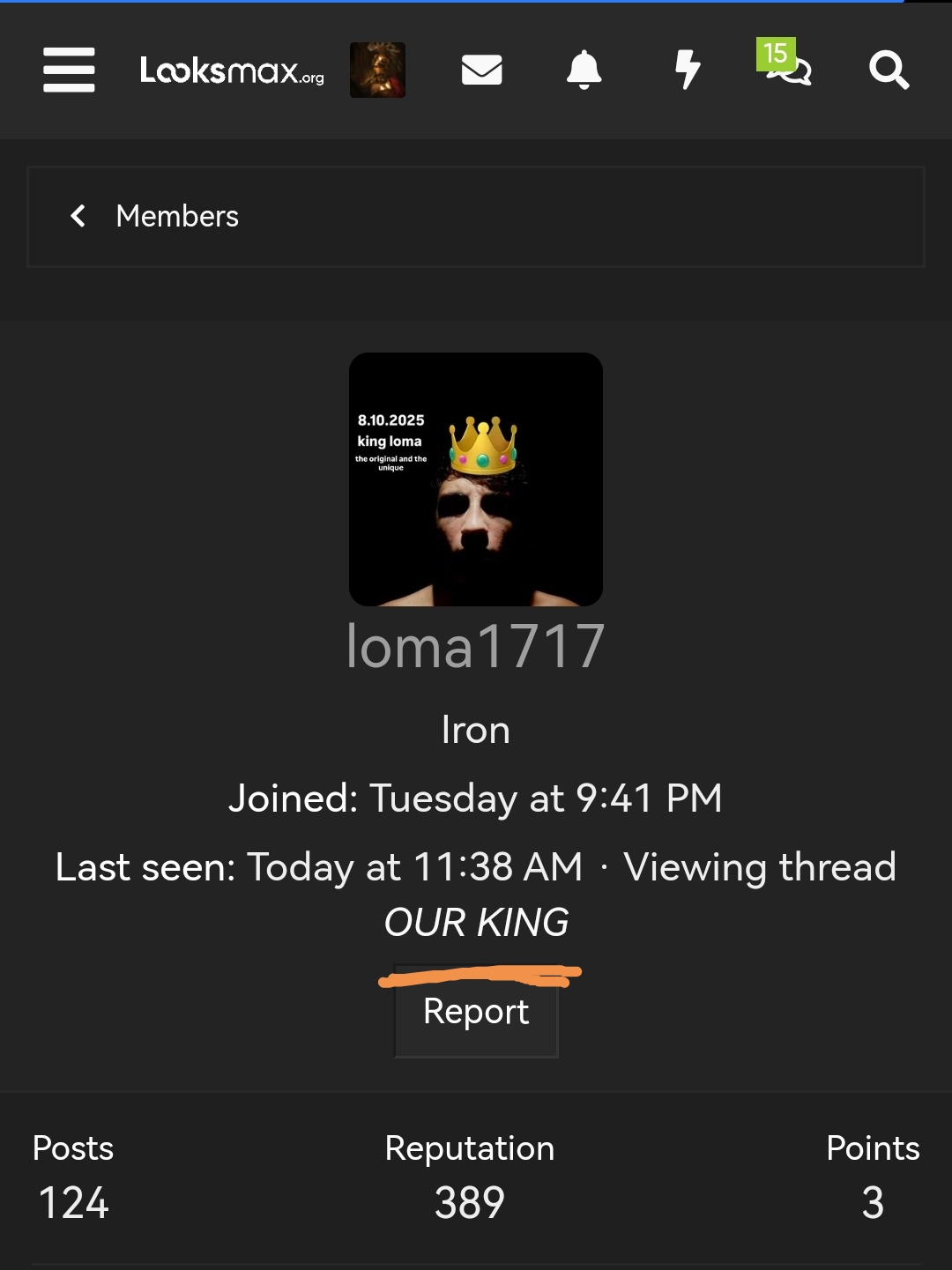Image resolution: width=952 pixels, height=1270 pixels.
Task: Report the user loma1717
Action: [x=476, y=1012]
